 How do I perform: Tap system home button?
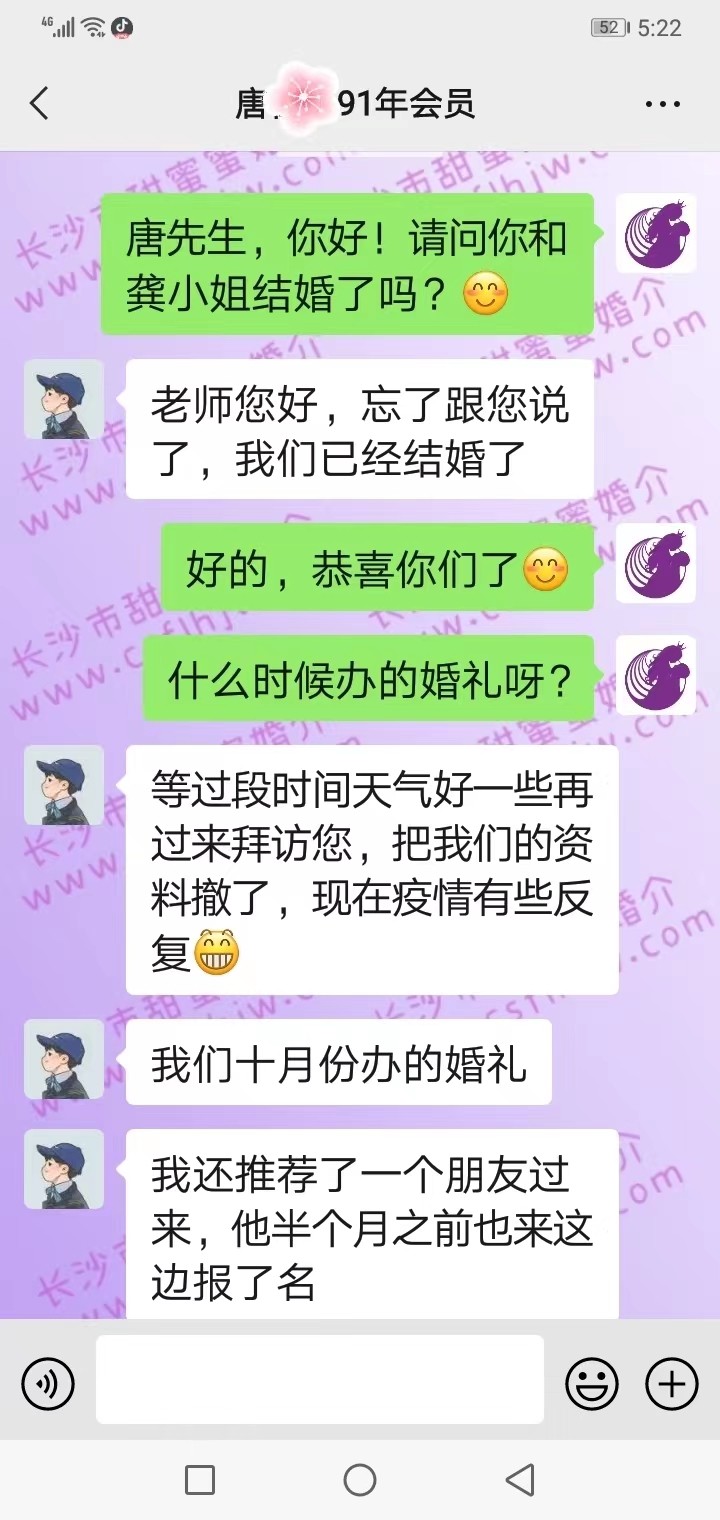click(360, 1480)
